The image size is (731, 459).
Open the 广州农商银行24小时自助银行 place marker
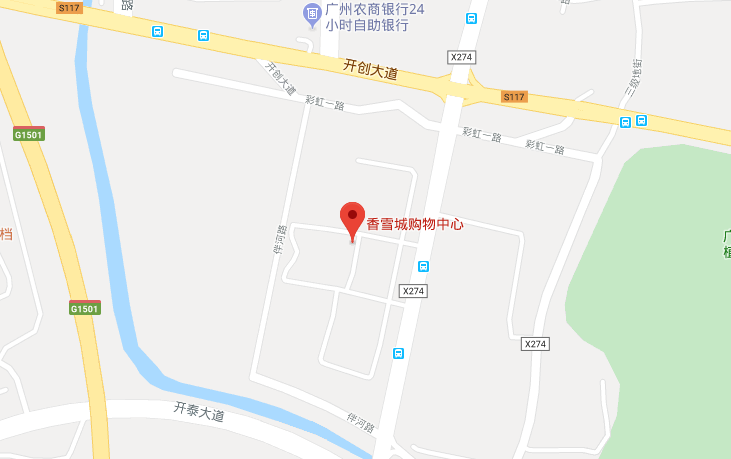pyautogui.click(x=312, y=15)
